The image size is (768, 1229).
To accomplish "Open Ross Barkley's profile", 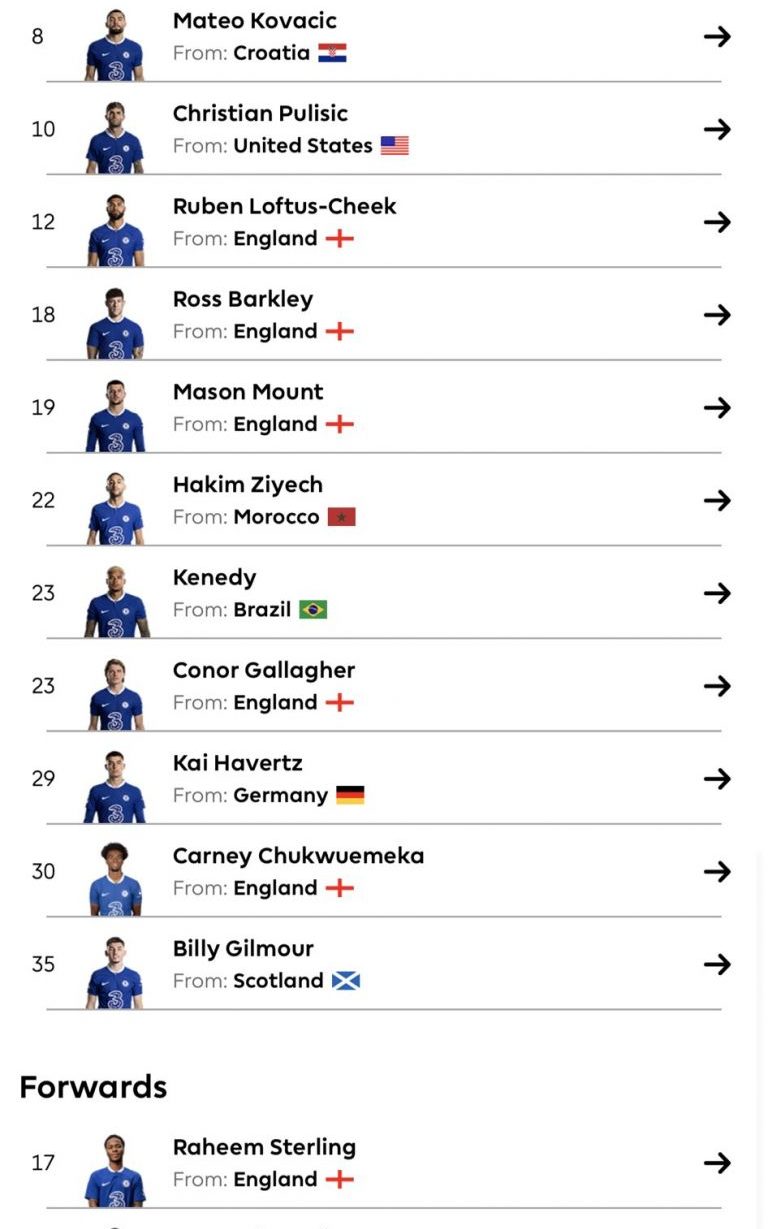I will 384,315.
